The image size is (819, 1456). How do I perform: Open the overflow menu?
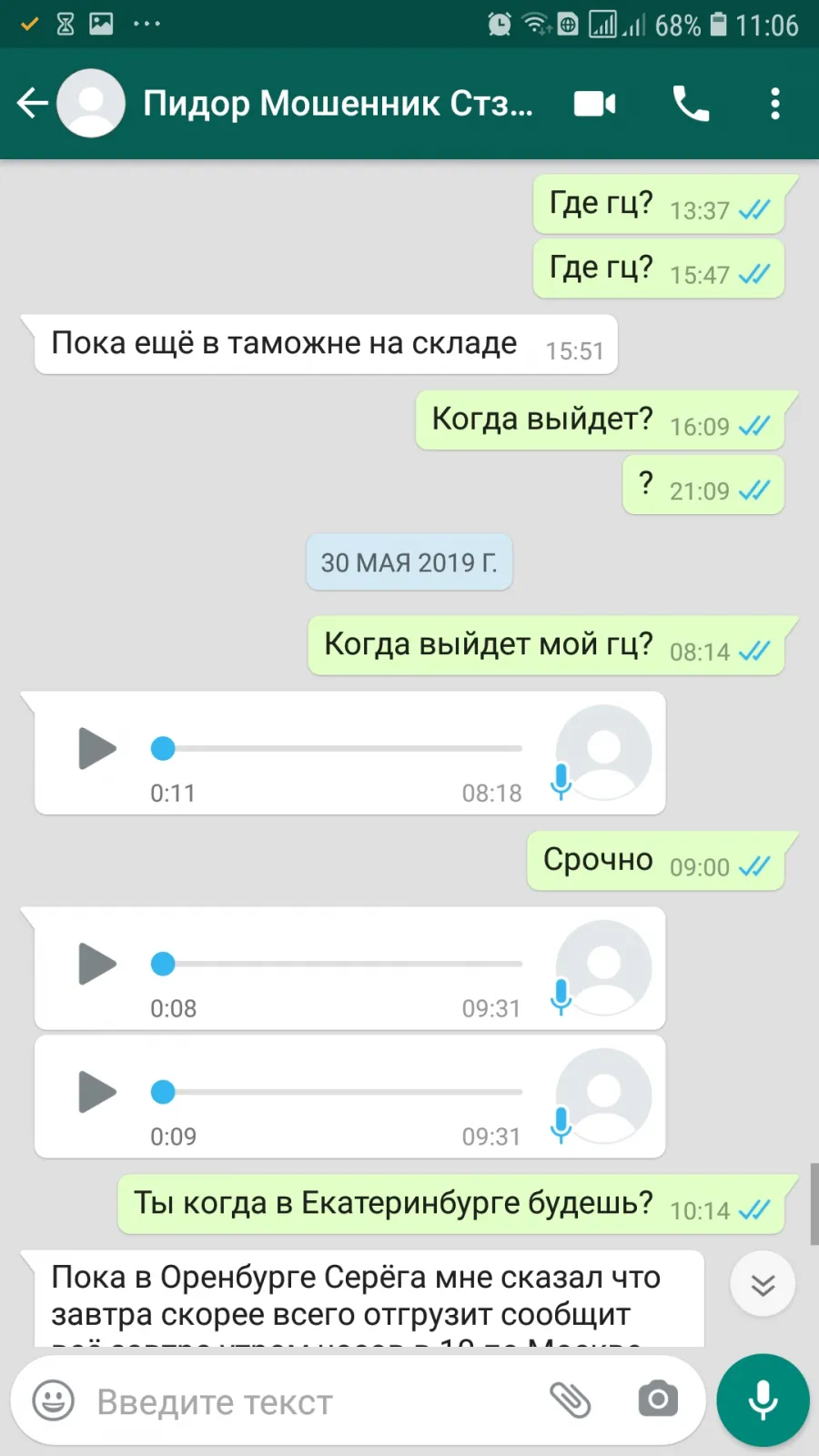pos(774,104)
